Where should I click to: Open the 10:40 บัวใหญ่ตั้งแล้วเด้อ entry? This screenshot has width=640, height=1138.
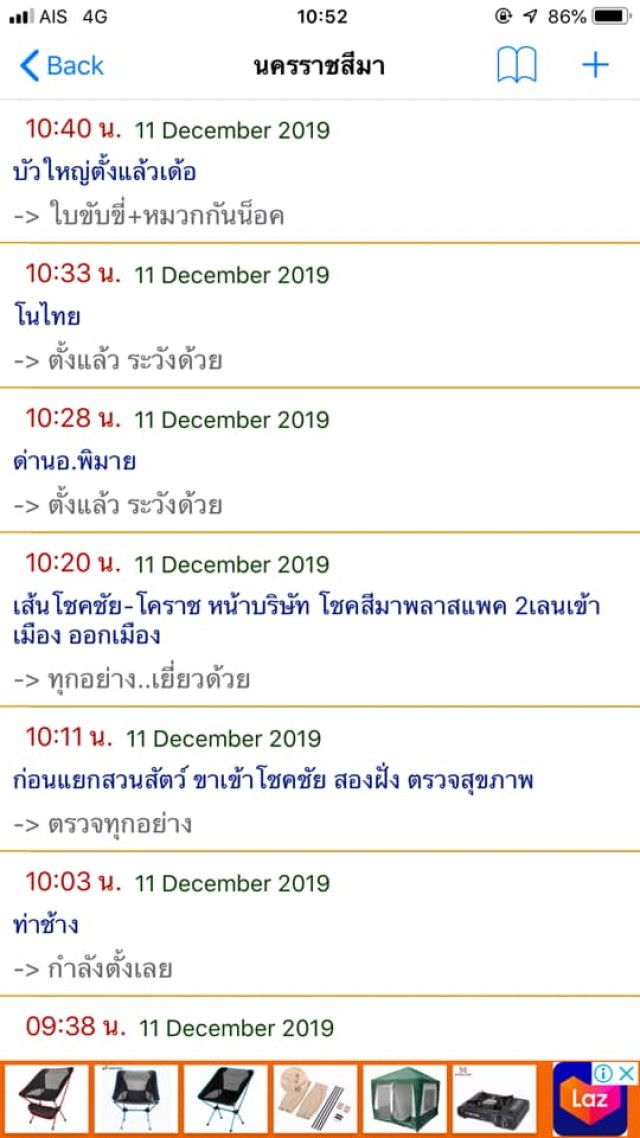coord(320,172)
